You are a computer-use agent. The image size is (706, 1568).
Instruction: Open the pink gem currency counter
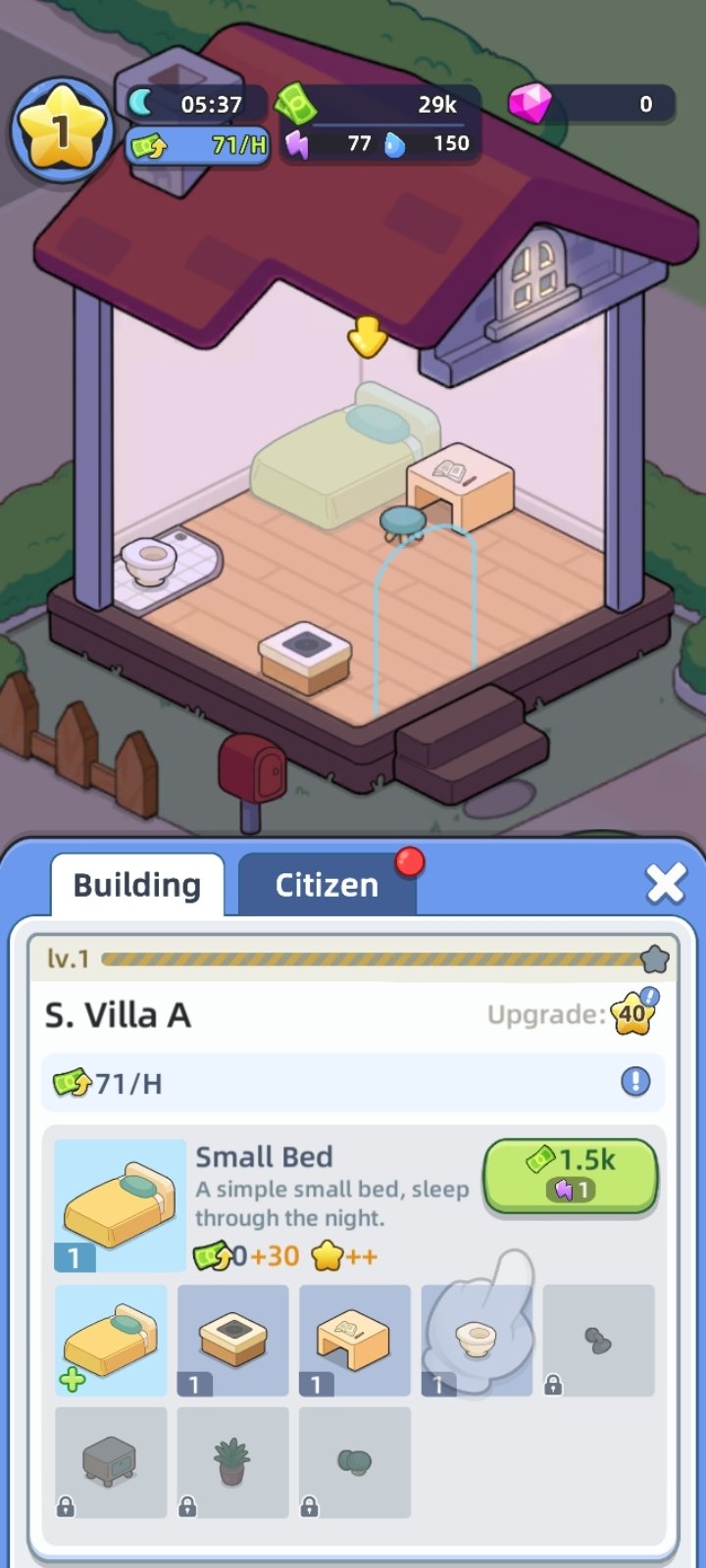[x=592, y=104]
